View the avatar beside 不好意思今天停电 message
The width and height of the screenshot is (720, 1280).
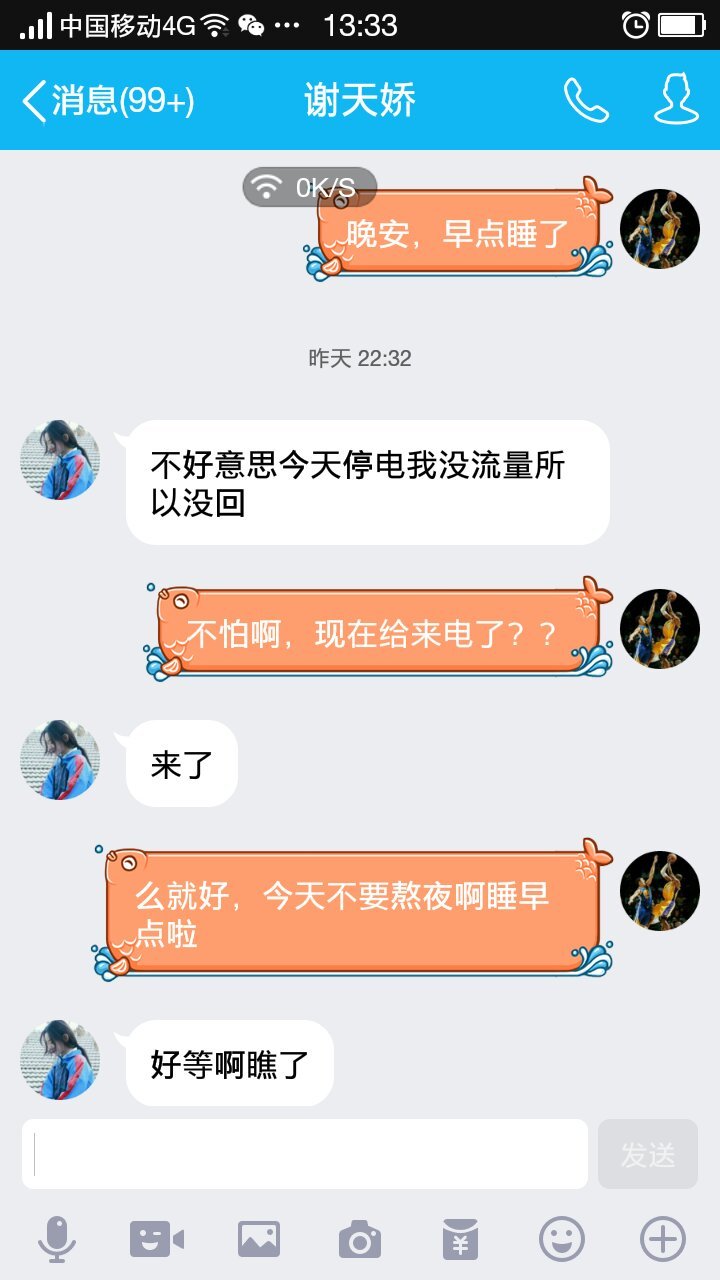pyautogui.click(x=60, y=460)
